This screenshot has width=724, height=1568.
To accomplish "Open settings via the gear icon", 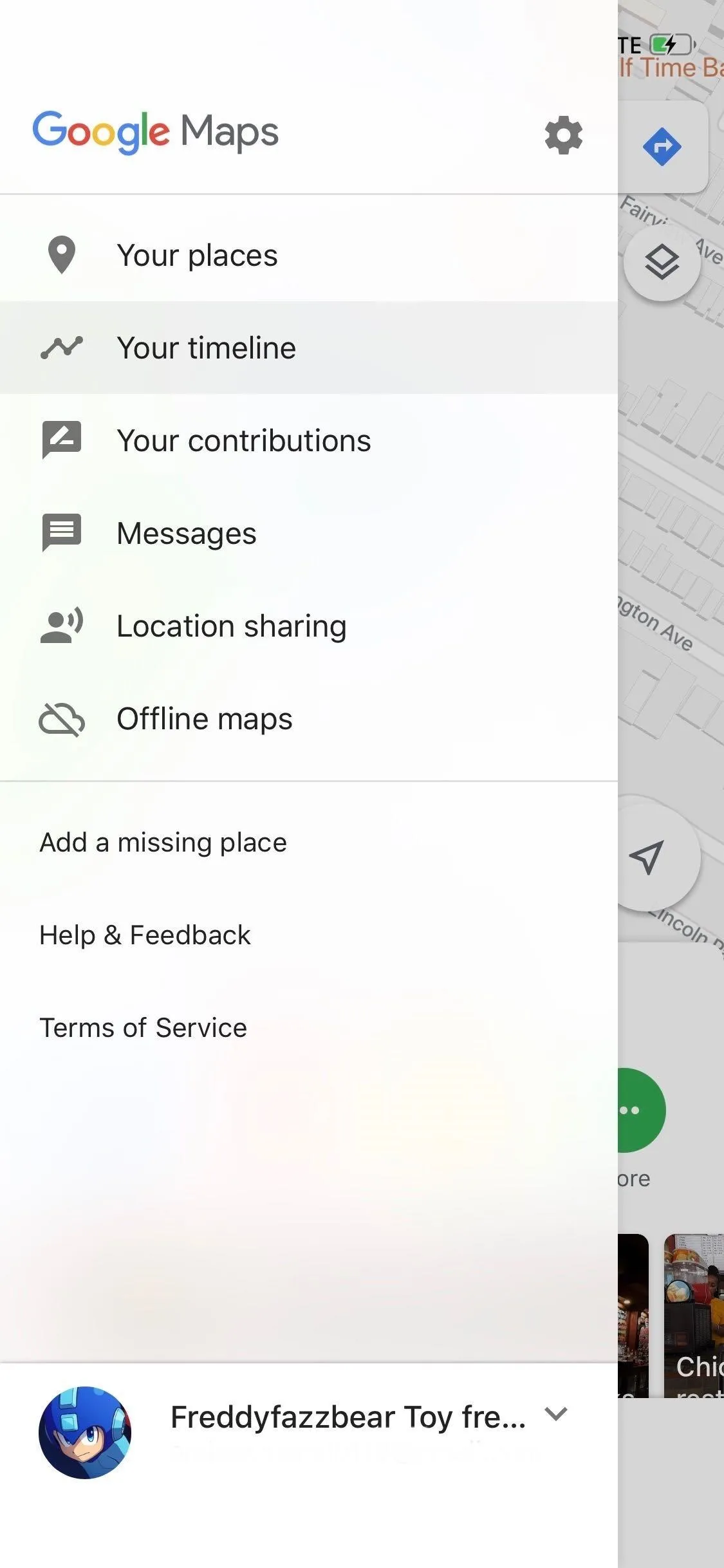I will coord(563,135).
